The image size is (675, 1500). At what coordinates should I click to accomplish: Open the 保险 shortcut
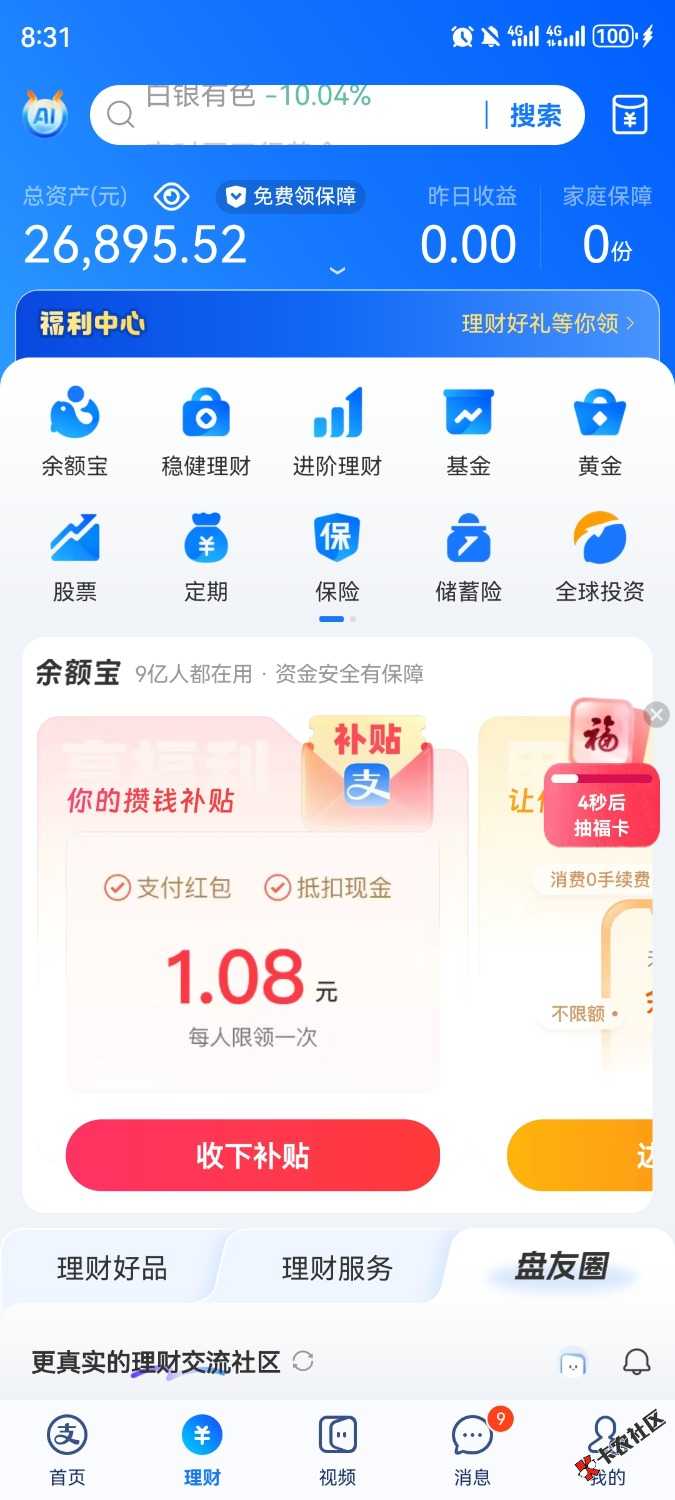coord(337,557)
